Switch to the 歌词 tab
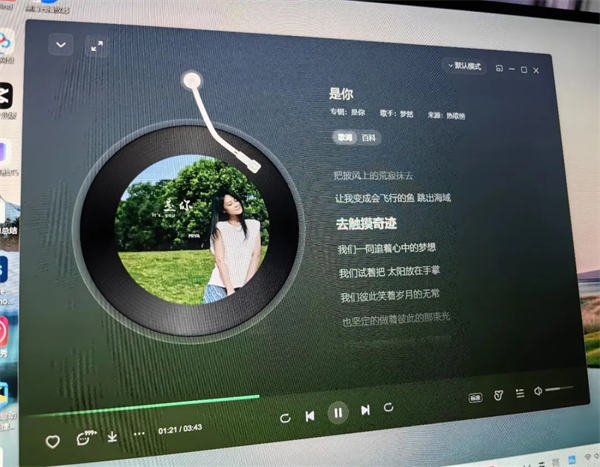Viewport: 600px width, 467px height. click(x=344, y=137)
